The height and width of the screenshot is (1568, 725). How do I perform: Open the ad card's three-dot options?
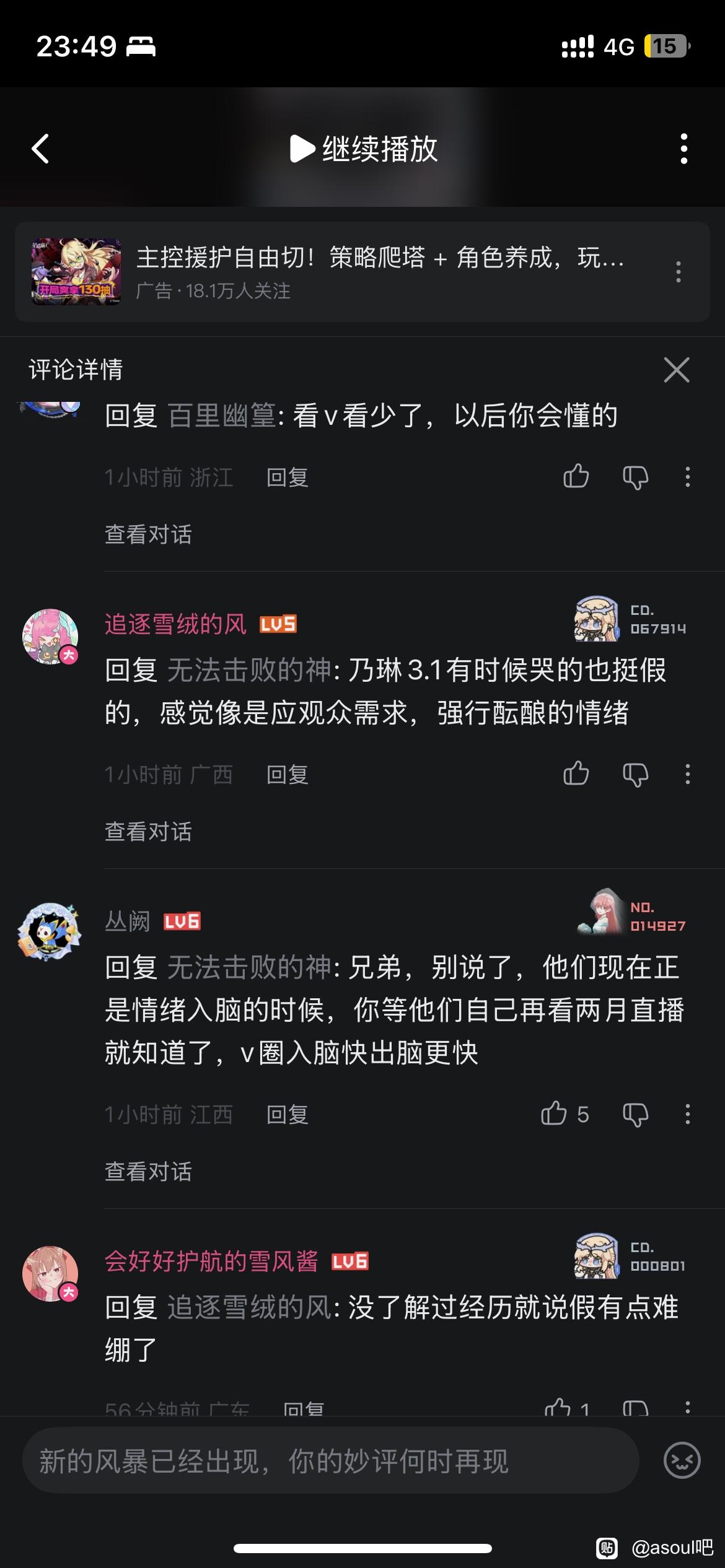(679, 272)
